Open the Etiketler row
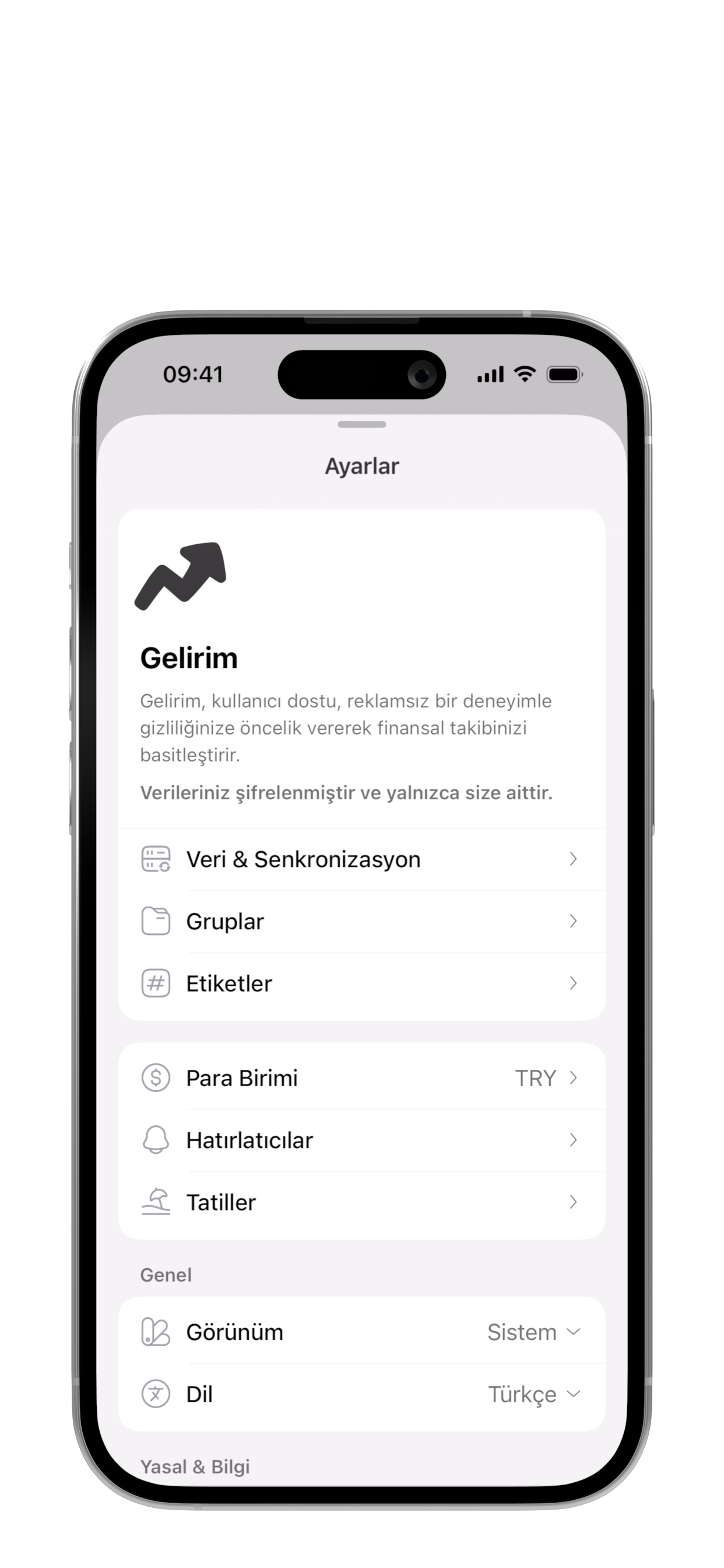Viewport: 724px width, 1568px height. 361,983
